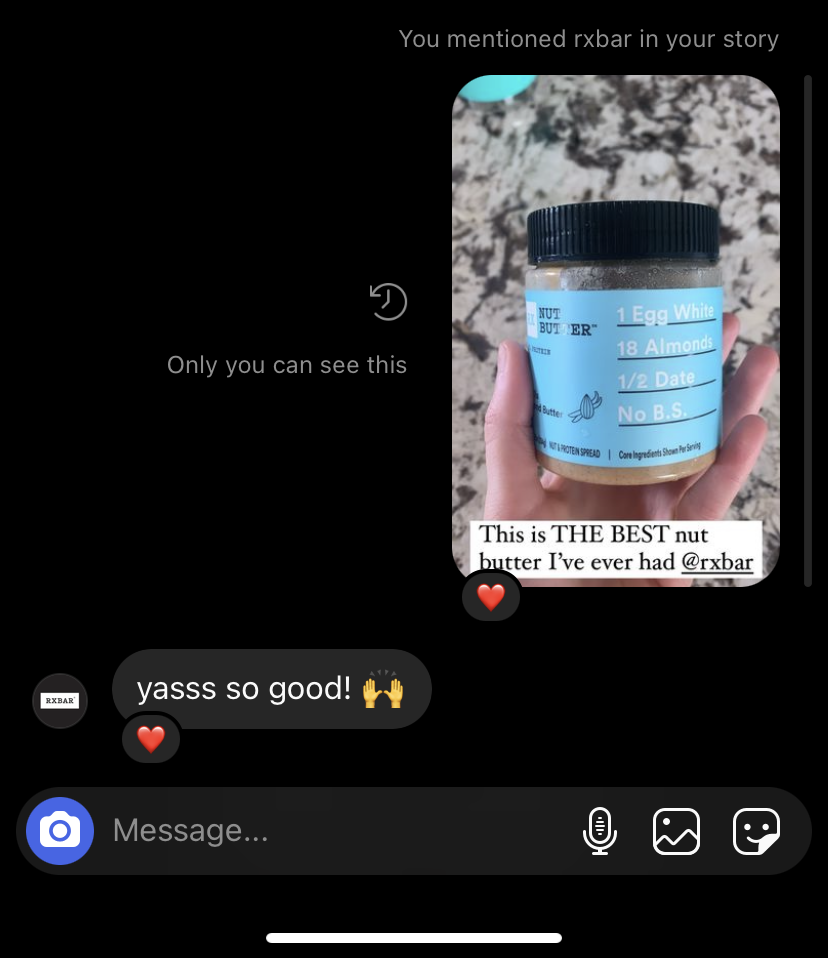Open the photo gallery picker
This screenshot has width=828, height=958.
click(676, 830)
